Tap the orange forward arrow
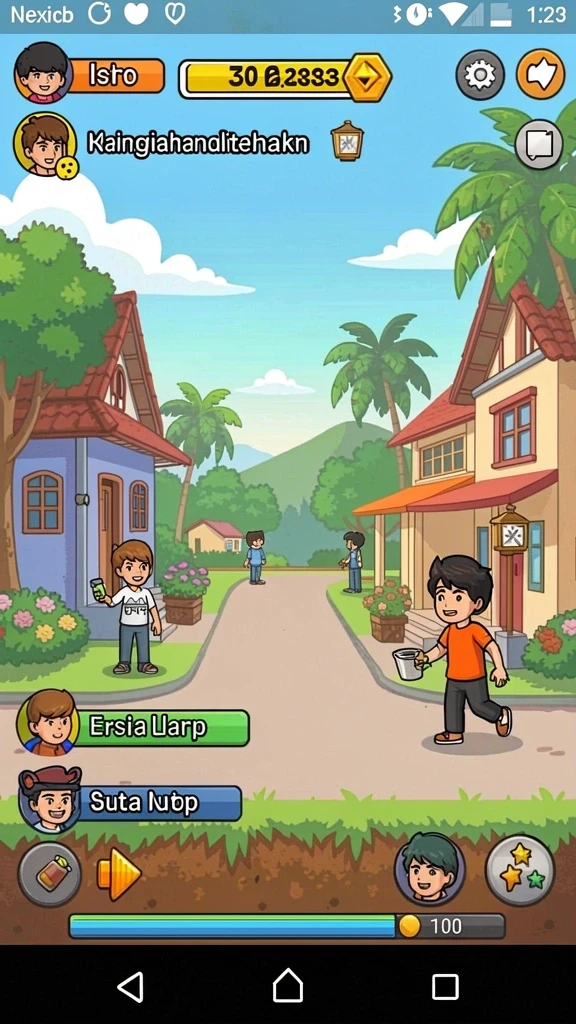The image size is (576, 1024). [x=119, y=873]
